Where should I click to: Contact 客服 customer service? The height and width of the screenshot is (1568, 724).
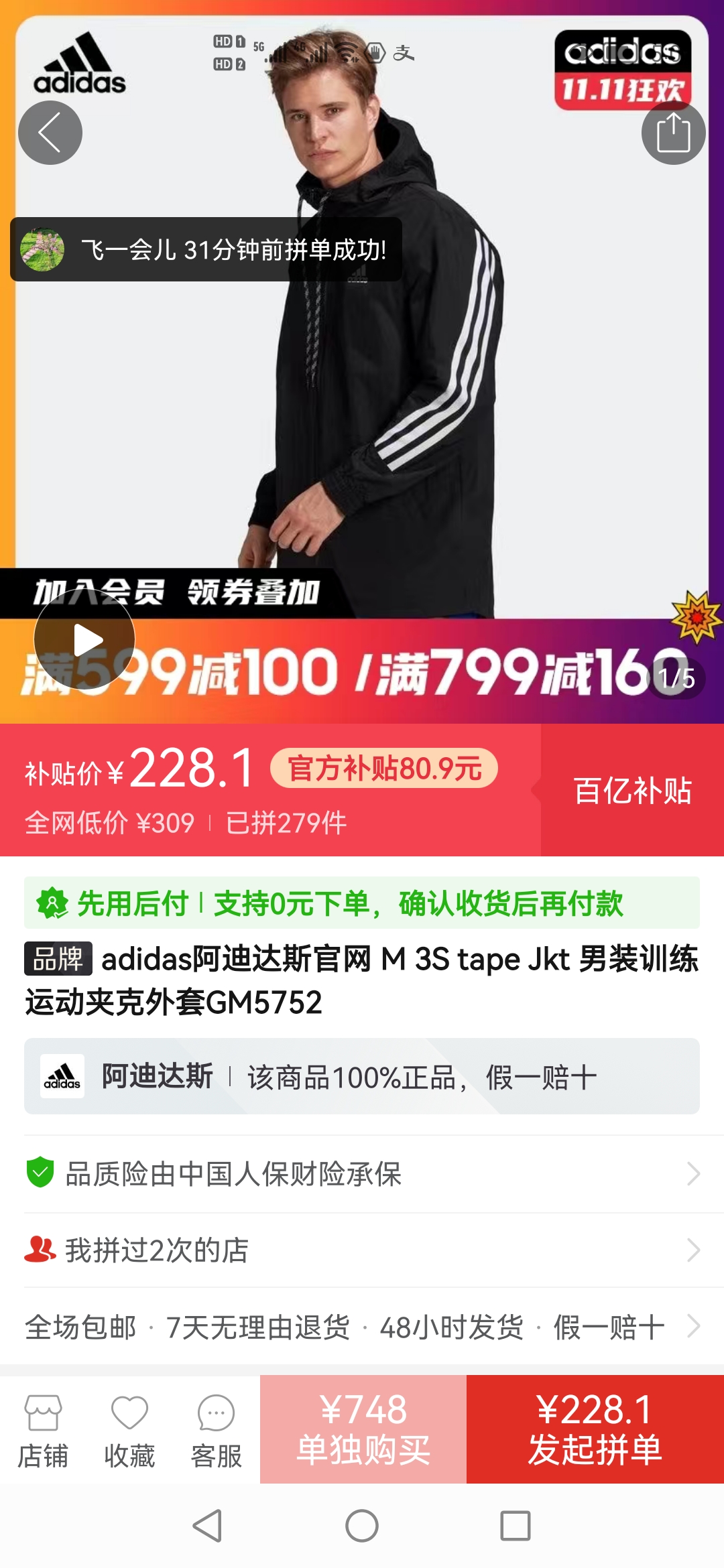coord(216,1430)
